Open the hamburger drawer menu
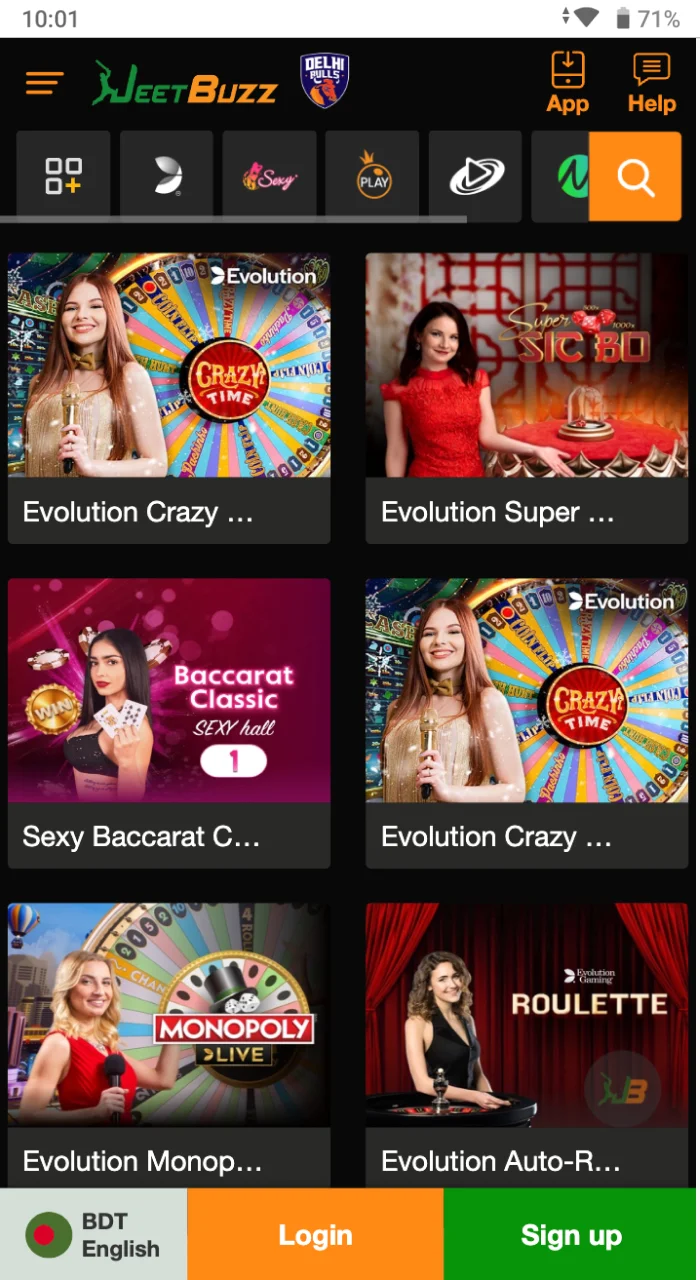Viewport: 700px width, 1280px height. click(44, 83)
